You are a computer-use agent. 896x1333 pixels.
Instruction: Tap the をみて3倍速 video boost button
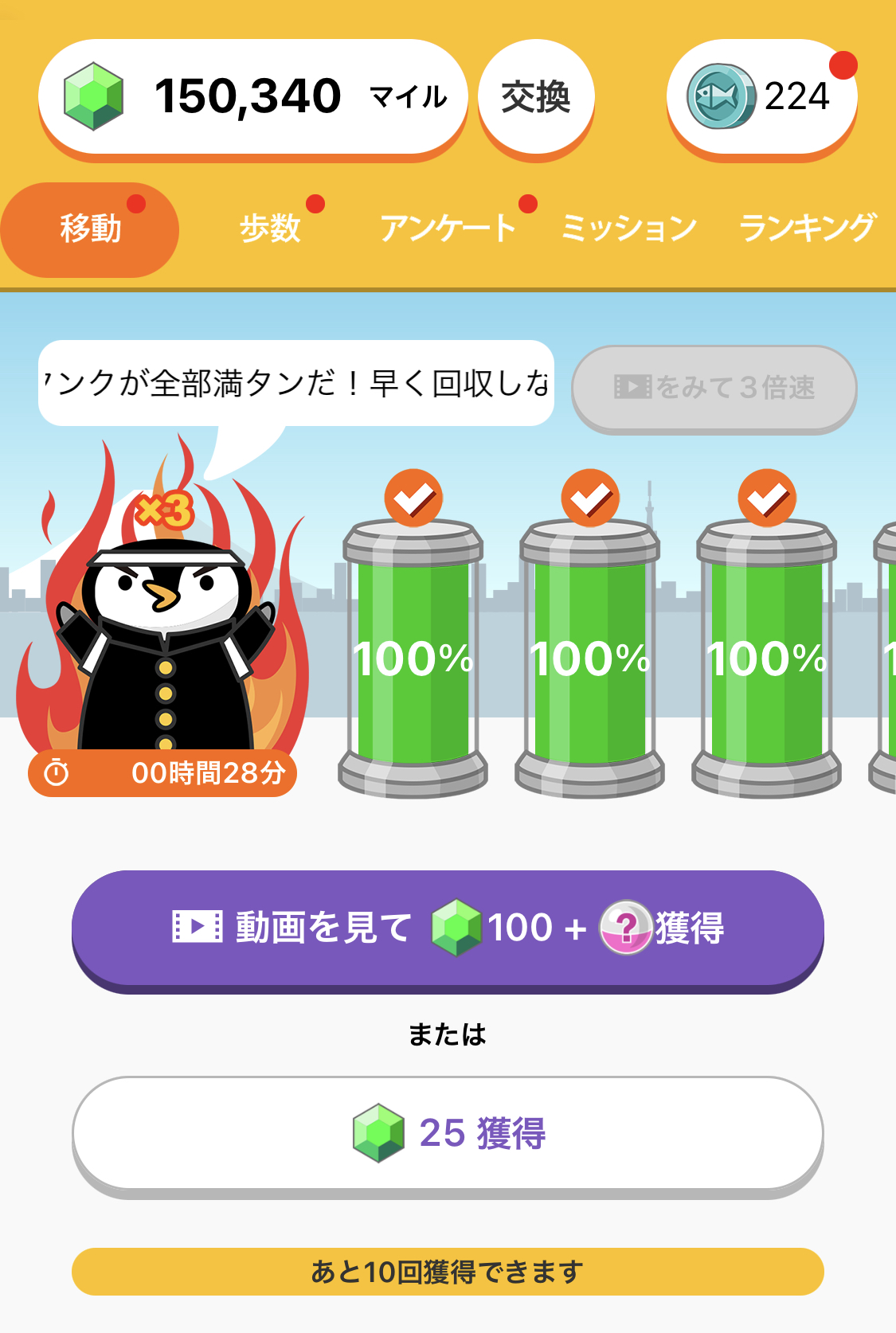coord(714,388)
